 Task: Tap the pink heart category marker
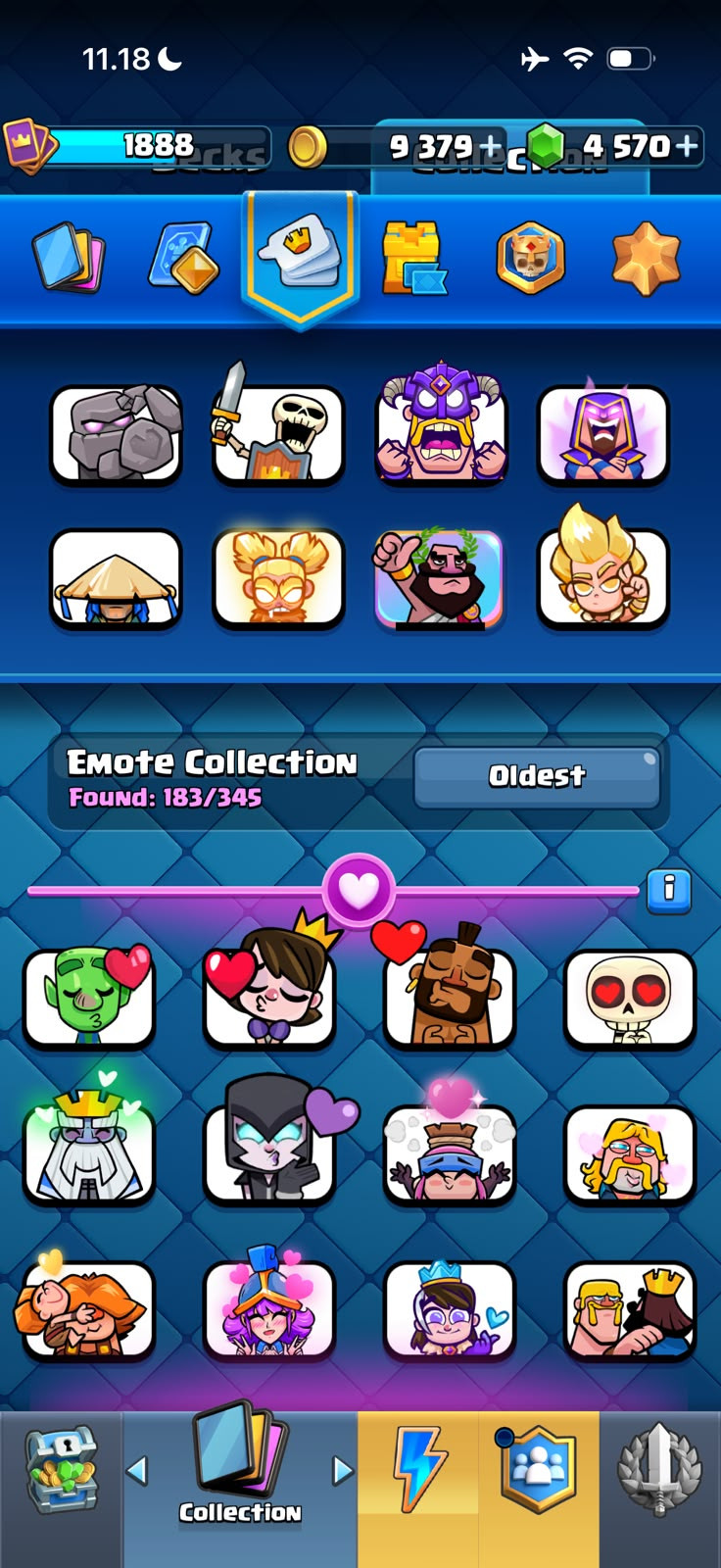pyautogui.click(x=359, y=890)
